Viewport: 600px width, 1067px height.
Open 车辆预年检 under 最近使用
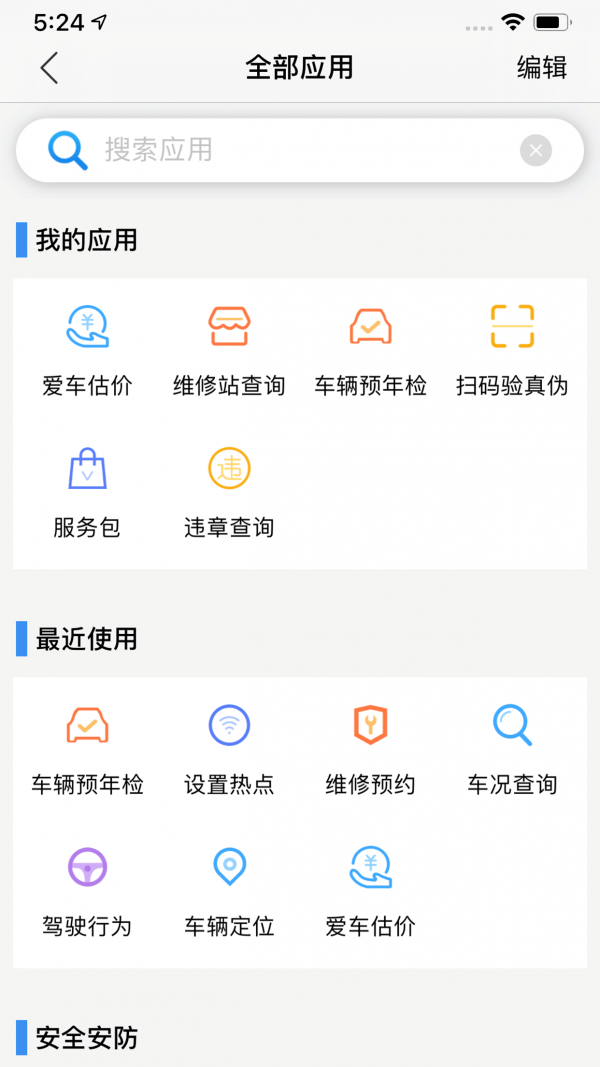pyautogui.click(x=87, y=748)
